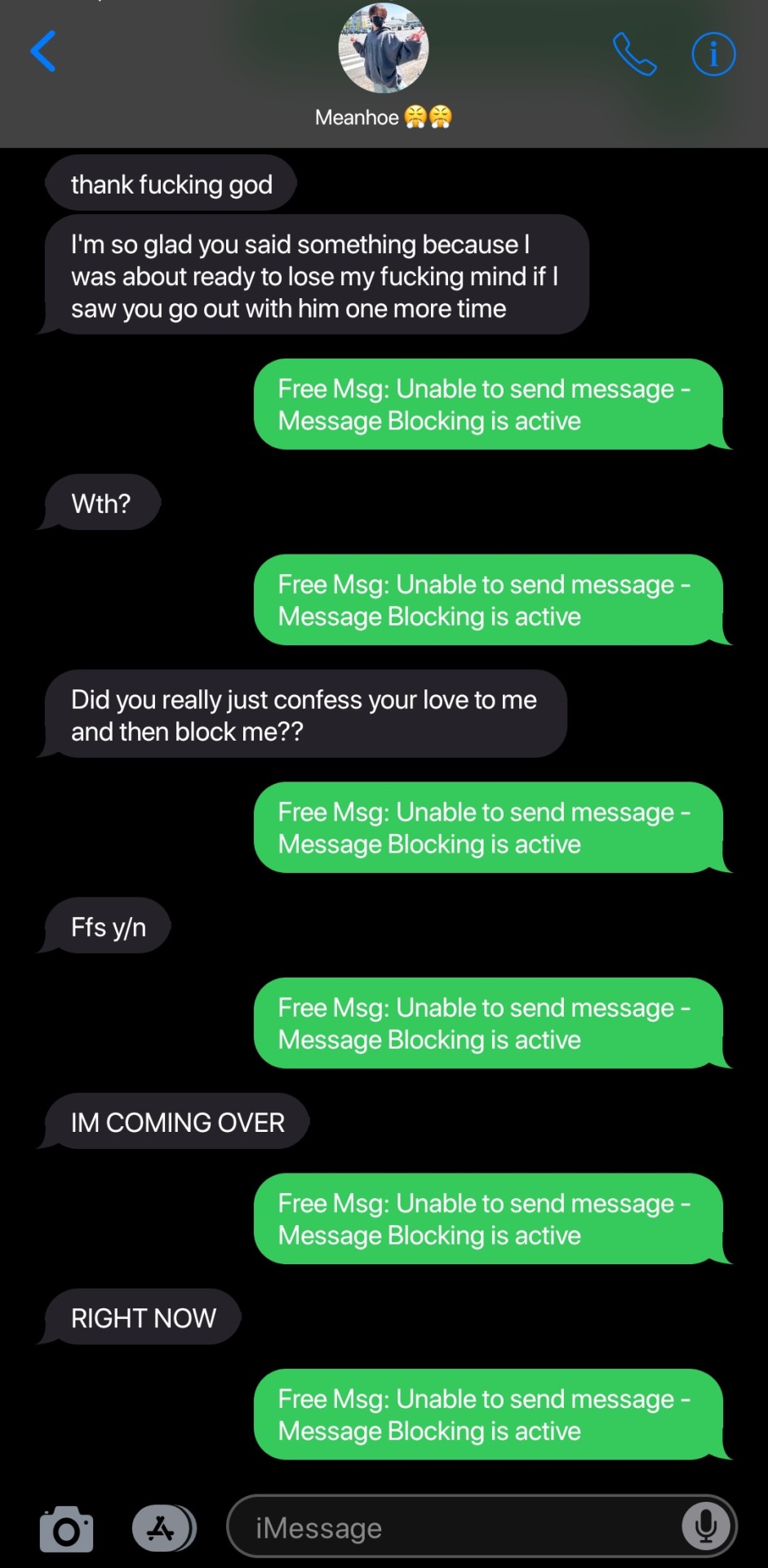This screenshot has height=1568, width=768.
Task: Open the conversation info button
Action: coord(713,54)
